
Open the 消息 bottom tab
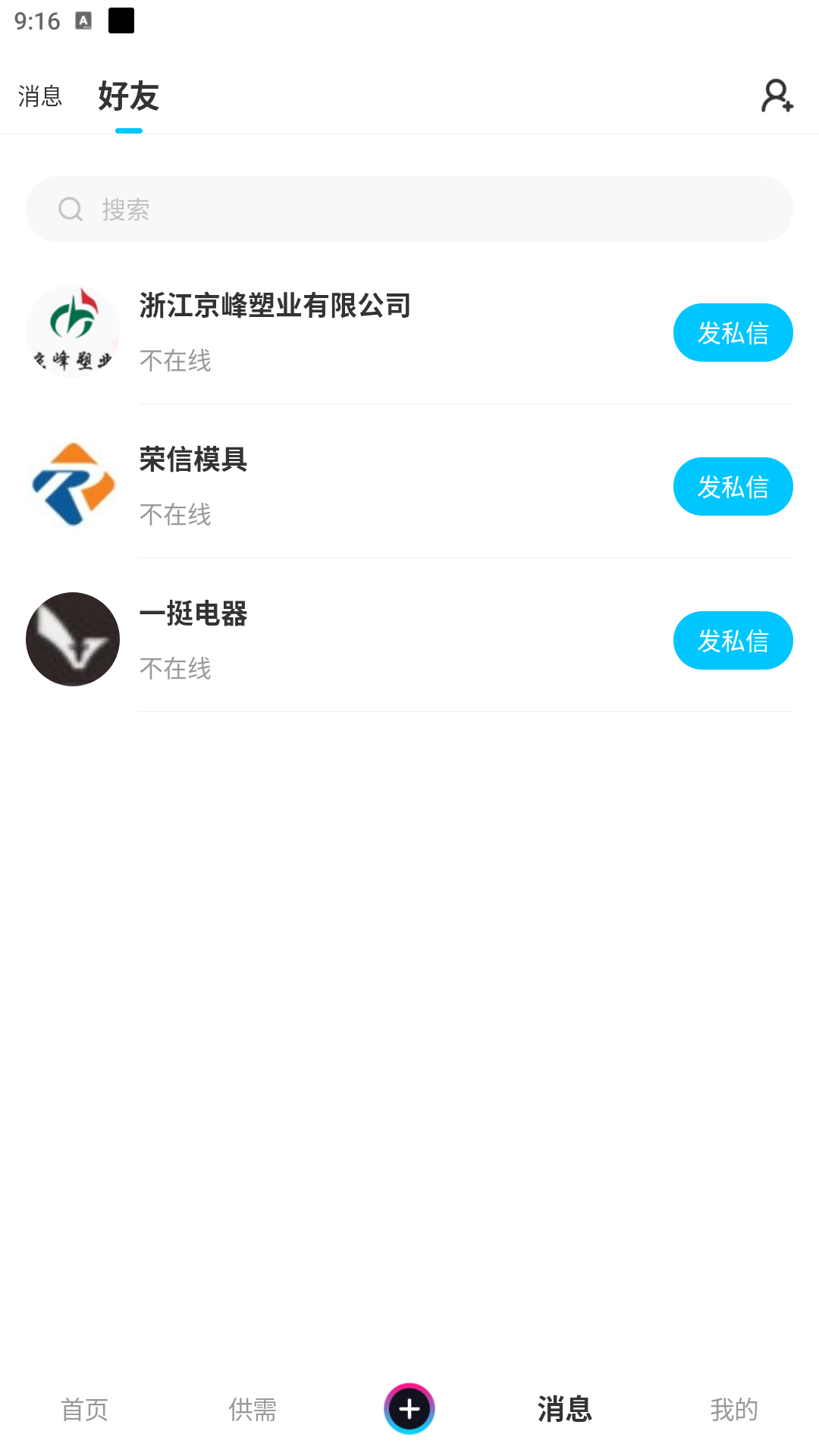pos(565,1410)
